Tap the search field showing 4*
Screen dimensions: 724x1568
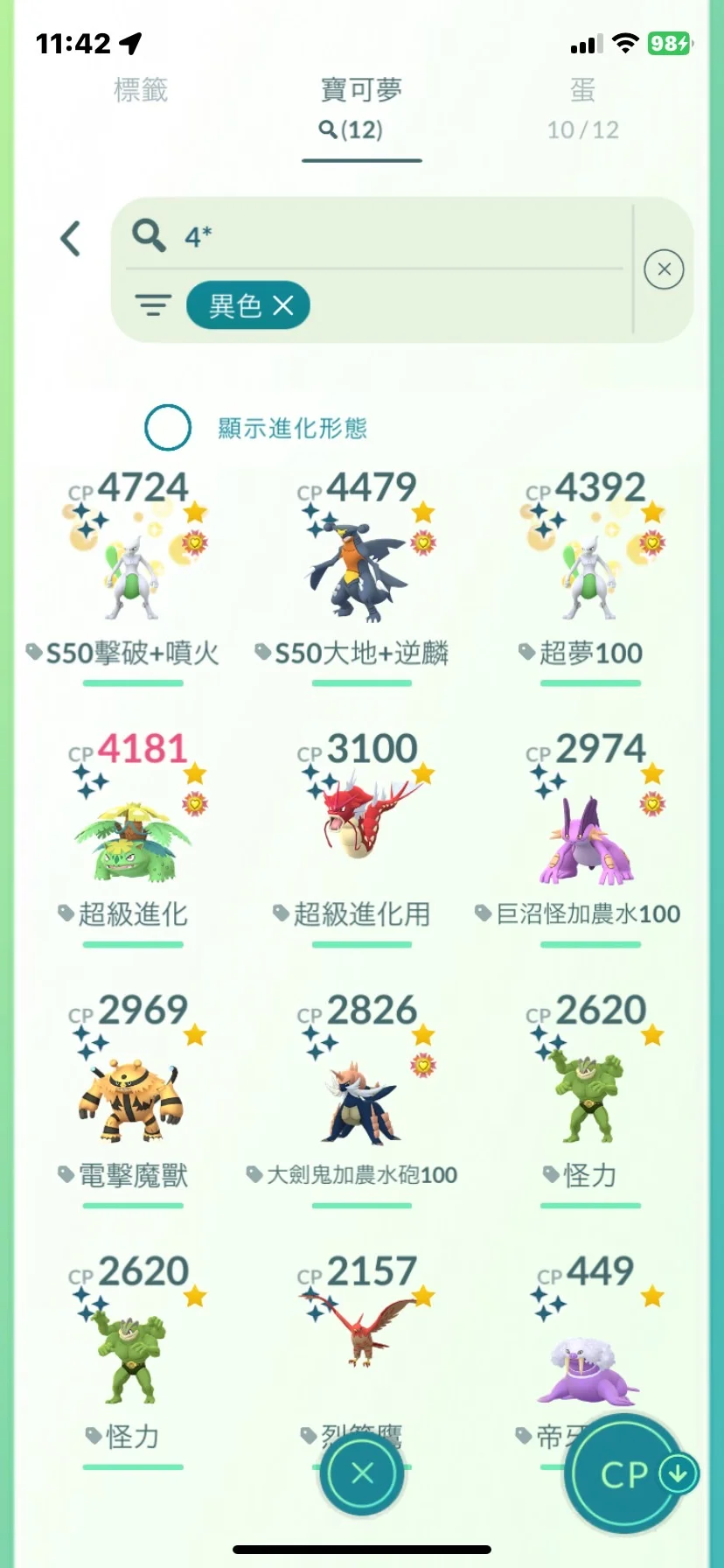[x=376, y=236]
